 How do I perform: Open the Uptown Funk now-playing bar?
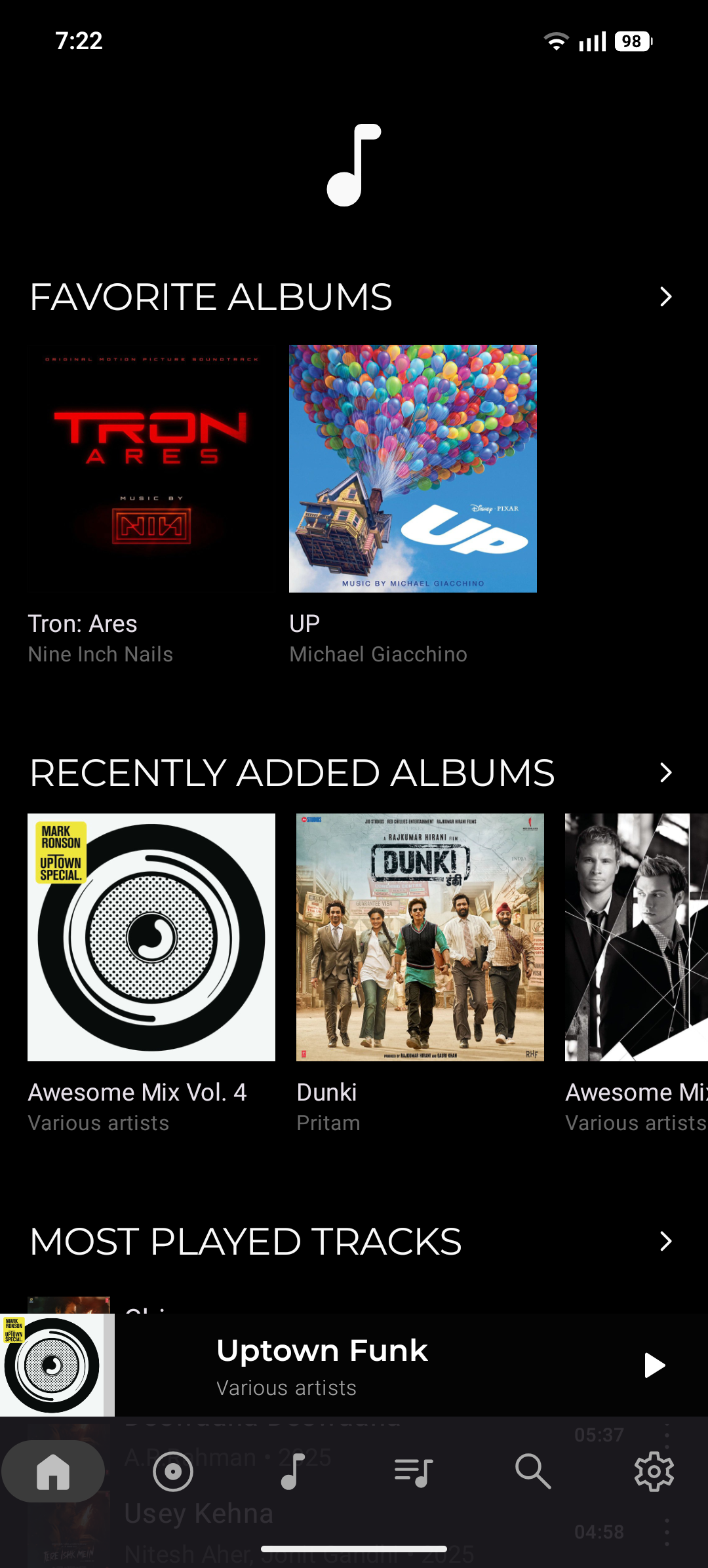pyautogui.click(x=367, y=1365)
